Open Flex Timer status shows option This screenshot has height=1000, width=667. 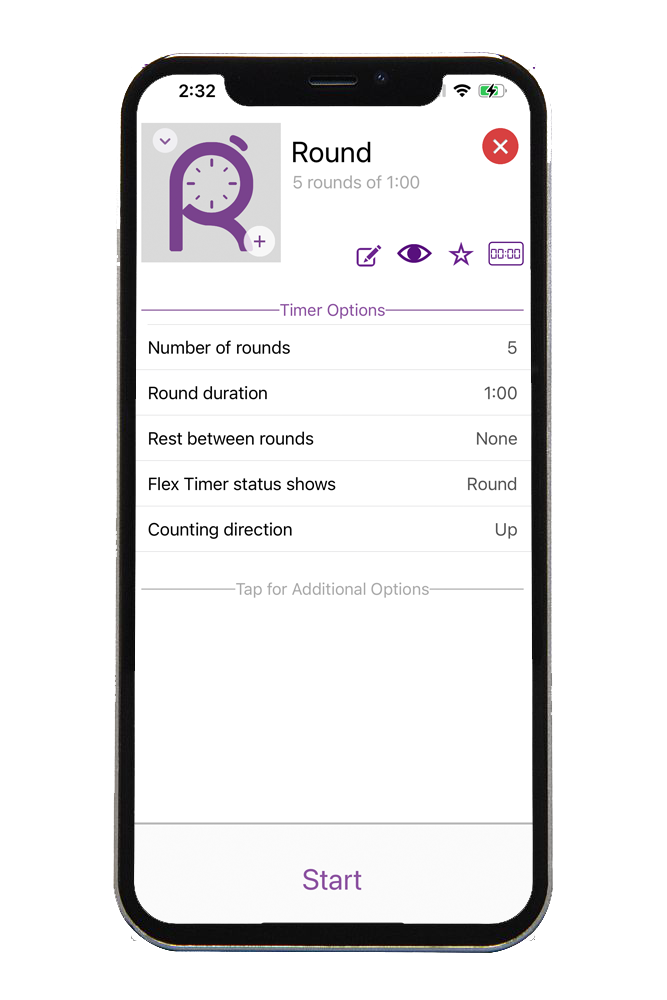click(332, 484)
